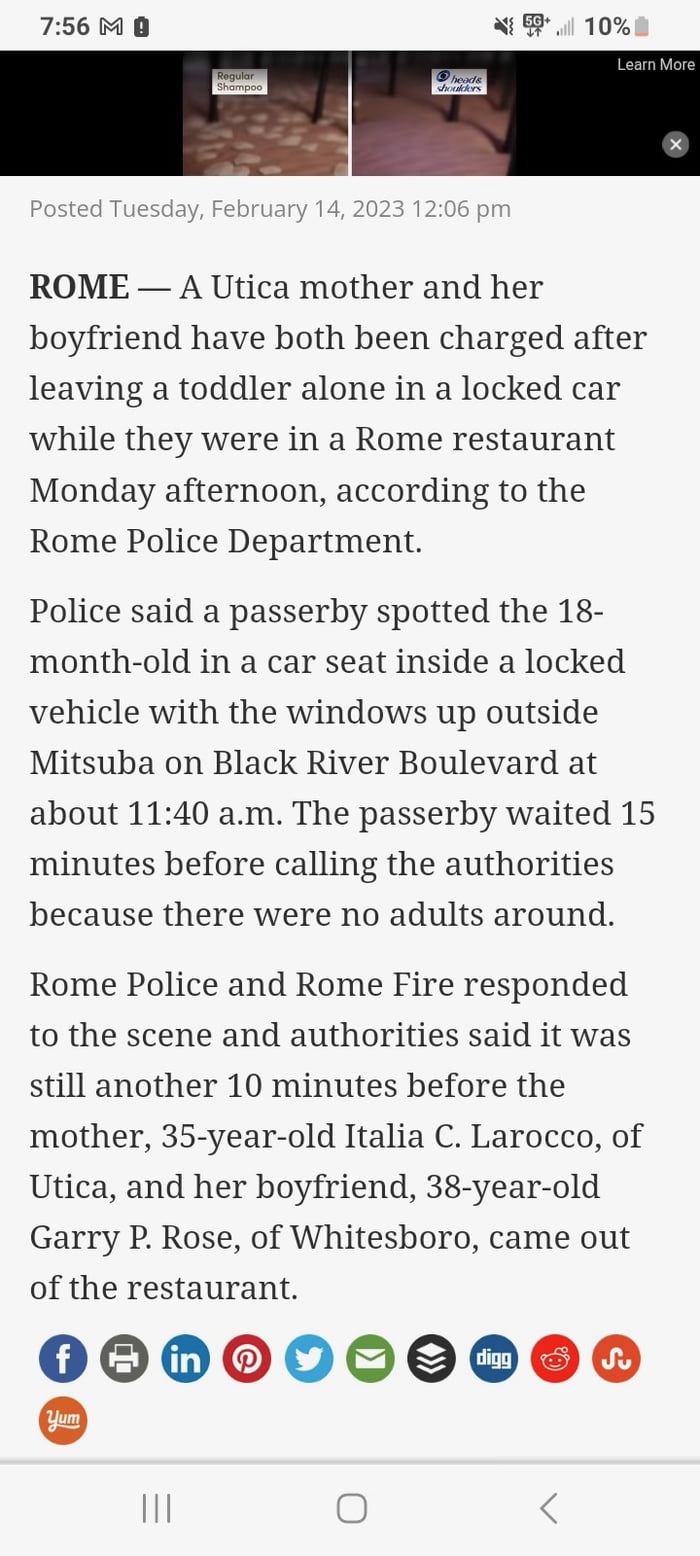This screenshot has height=1556, width=700.
Task: Share the article on StumbleUpon
Action: [616, 1359]
